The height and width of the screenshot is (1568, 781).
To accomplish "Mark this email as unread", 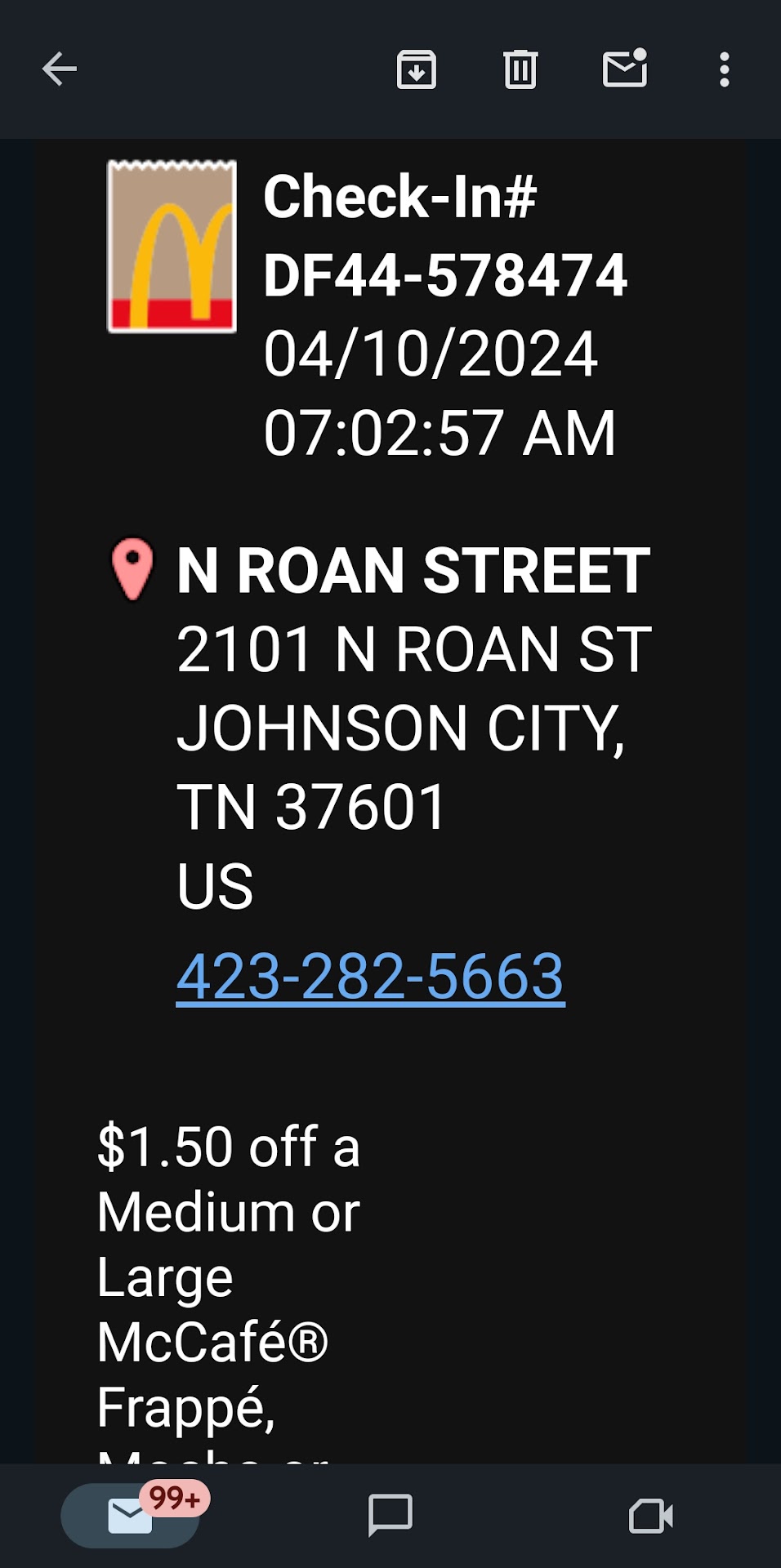I will coord(625,69).
